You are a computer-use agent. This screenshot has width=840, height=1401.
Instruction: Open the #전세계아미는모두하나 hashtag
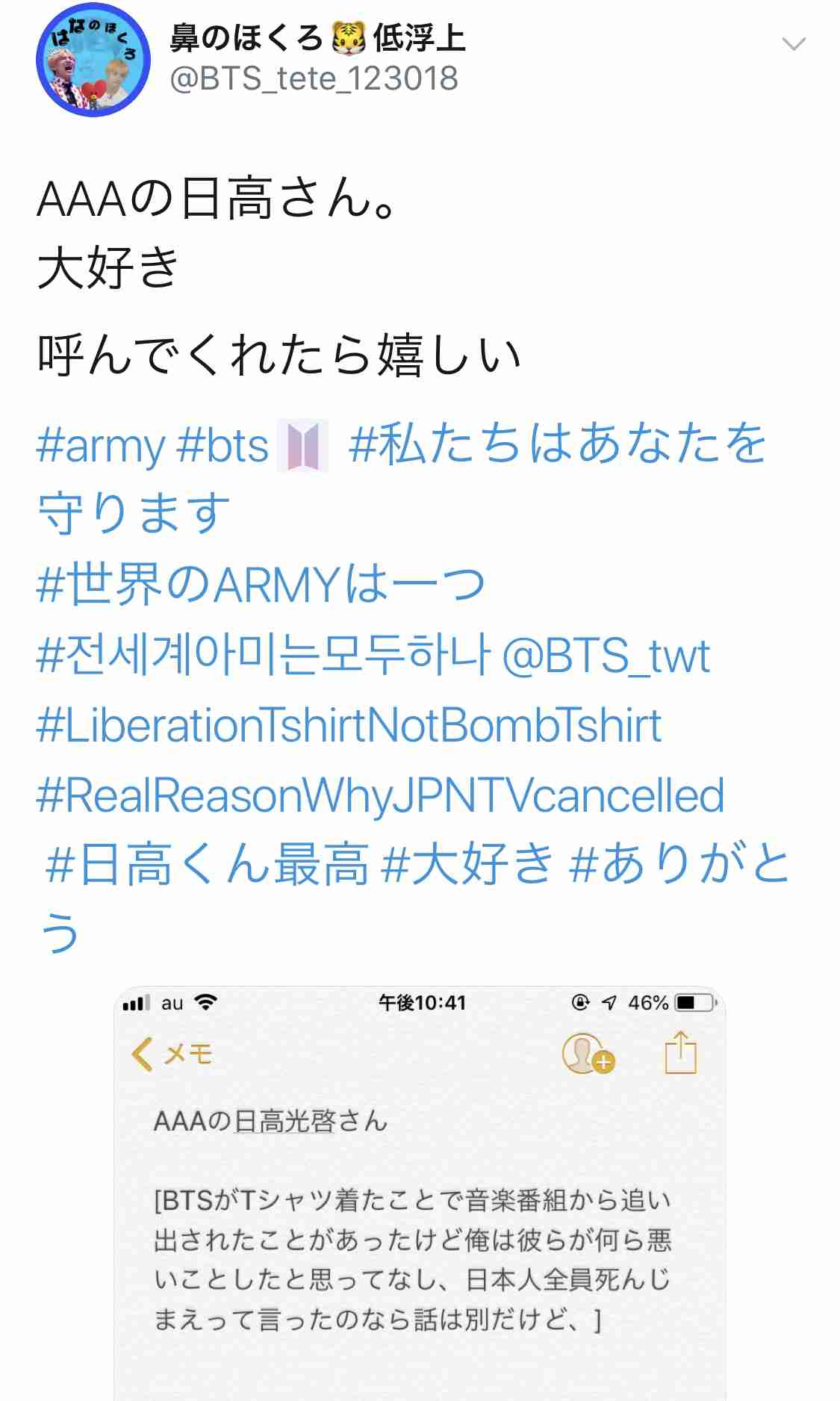(x=263, y=656)
